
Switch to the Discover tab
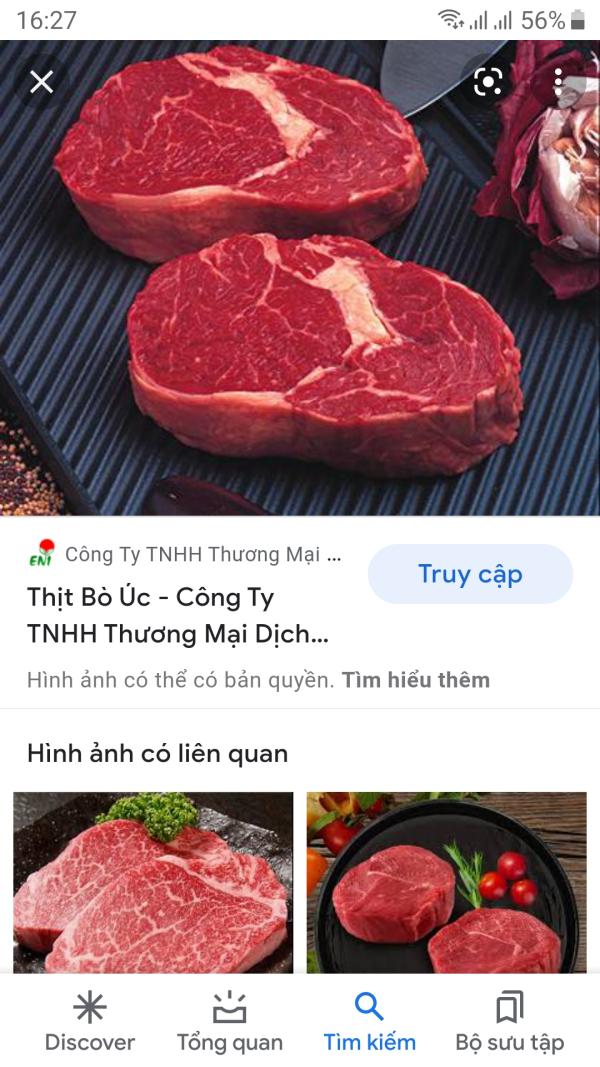click(90, 1022)
